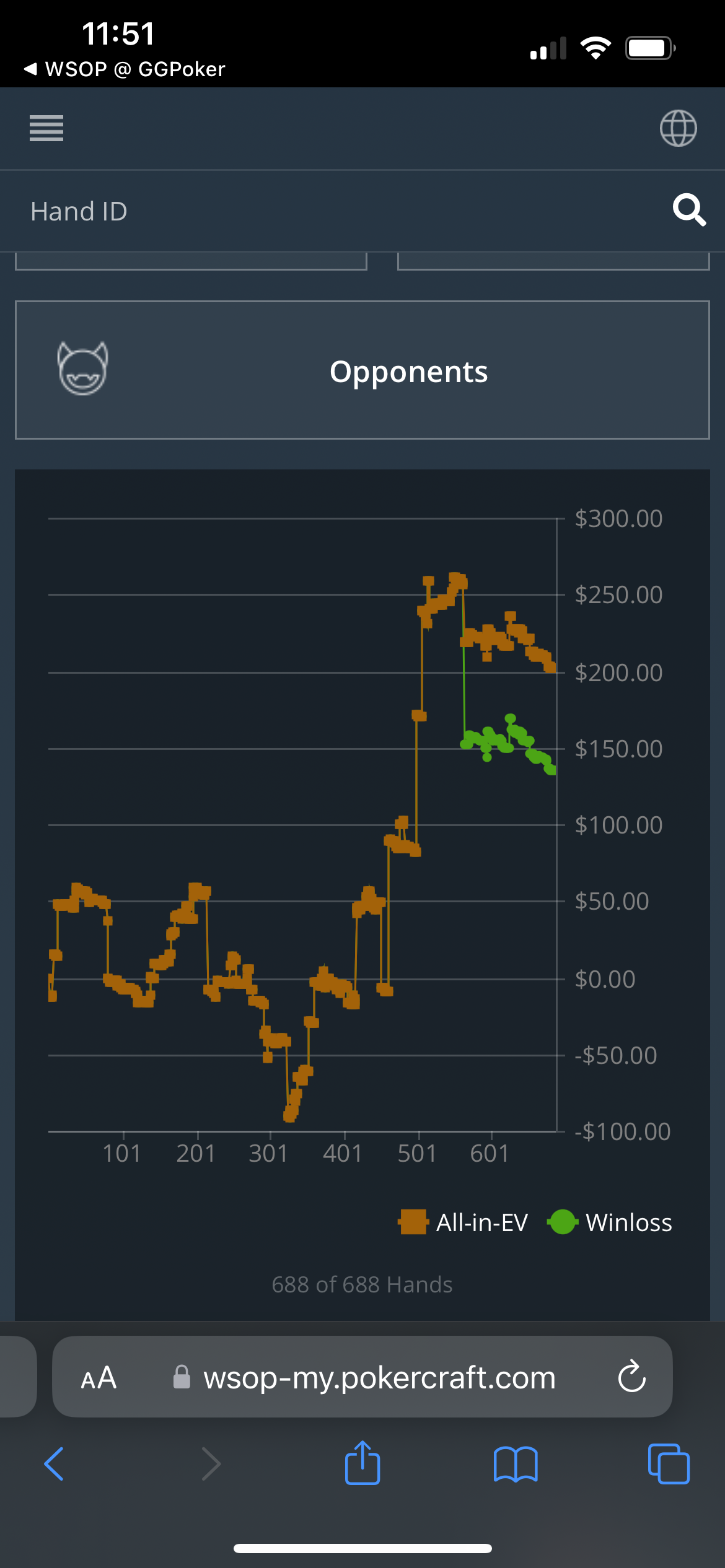Open the AA reader text options
Screen dimensions: 725x1568
coord(99,1377)
